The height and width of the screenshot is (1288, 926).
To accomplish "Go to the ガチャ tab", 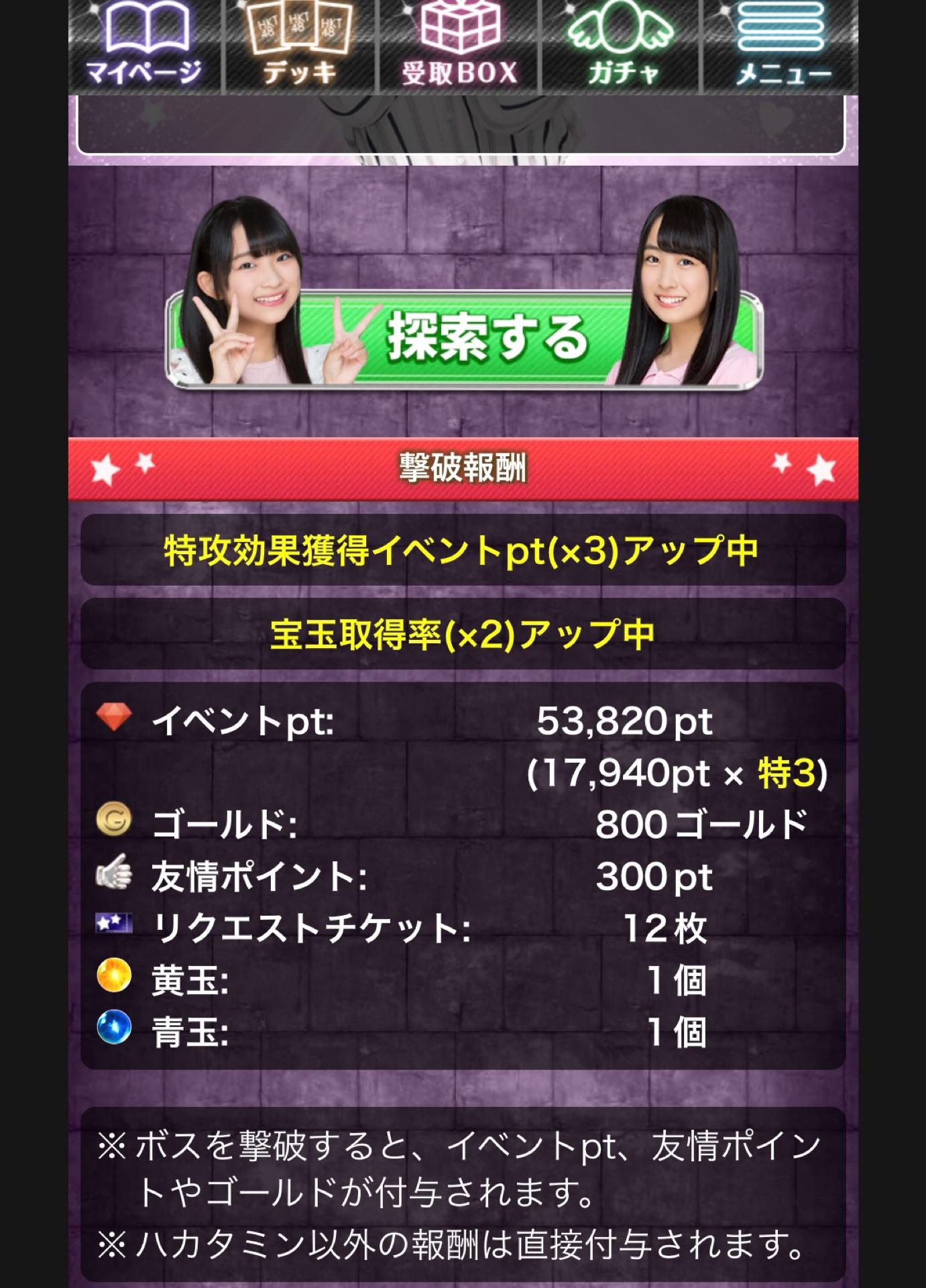I will coord(621,46).
